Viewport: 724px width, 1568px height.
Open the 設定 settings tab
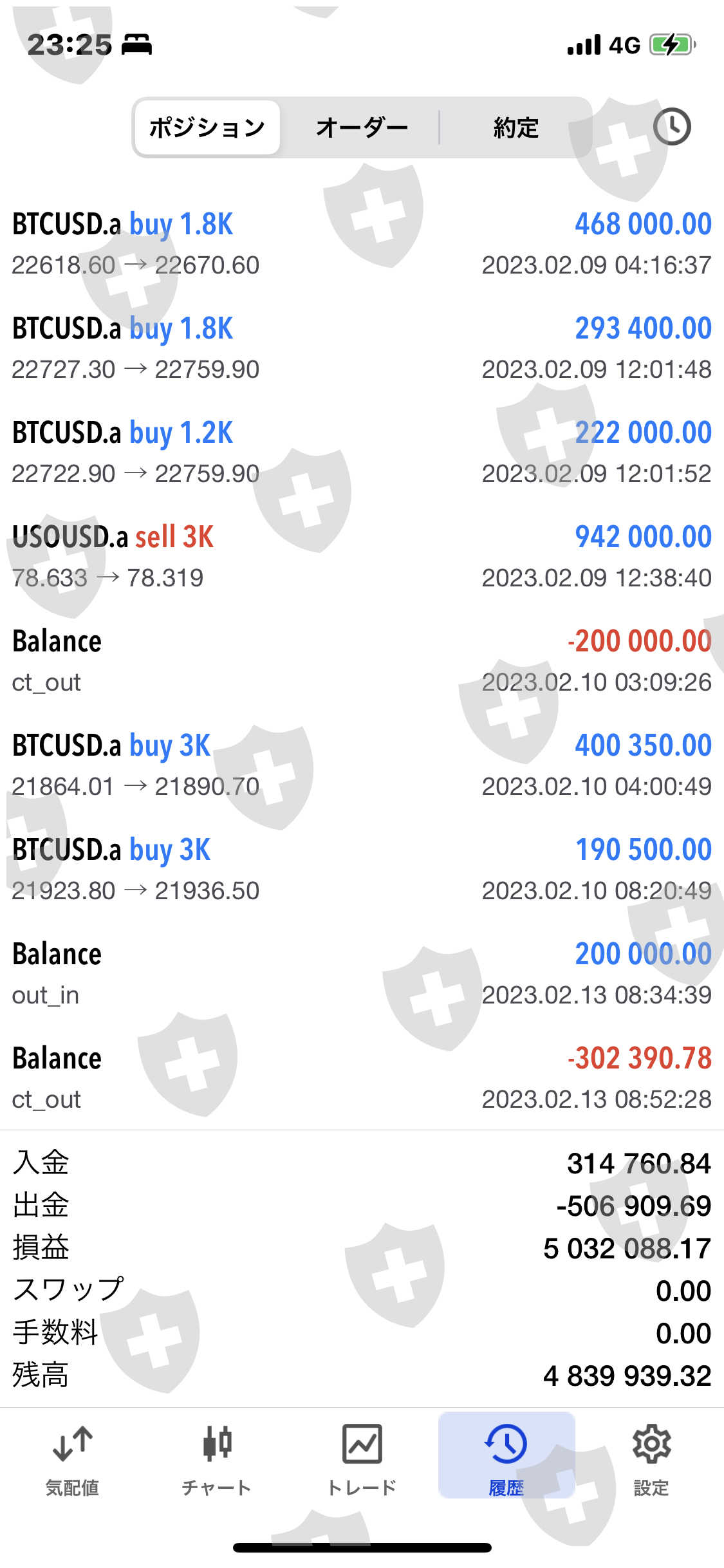click(x=651, y=1458)
